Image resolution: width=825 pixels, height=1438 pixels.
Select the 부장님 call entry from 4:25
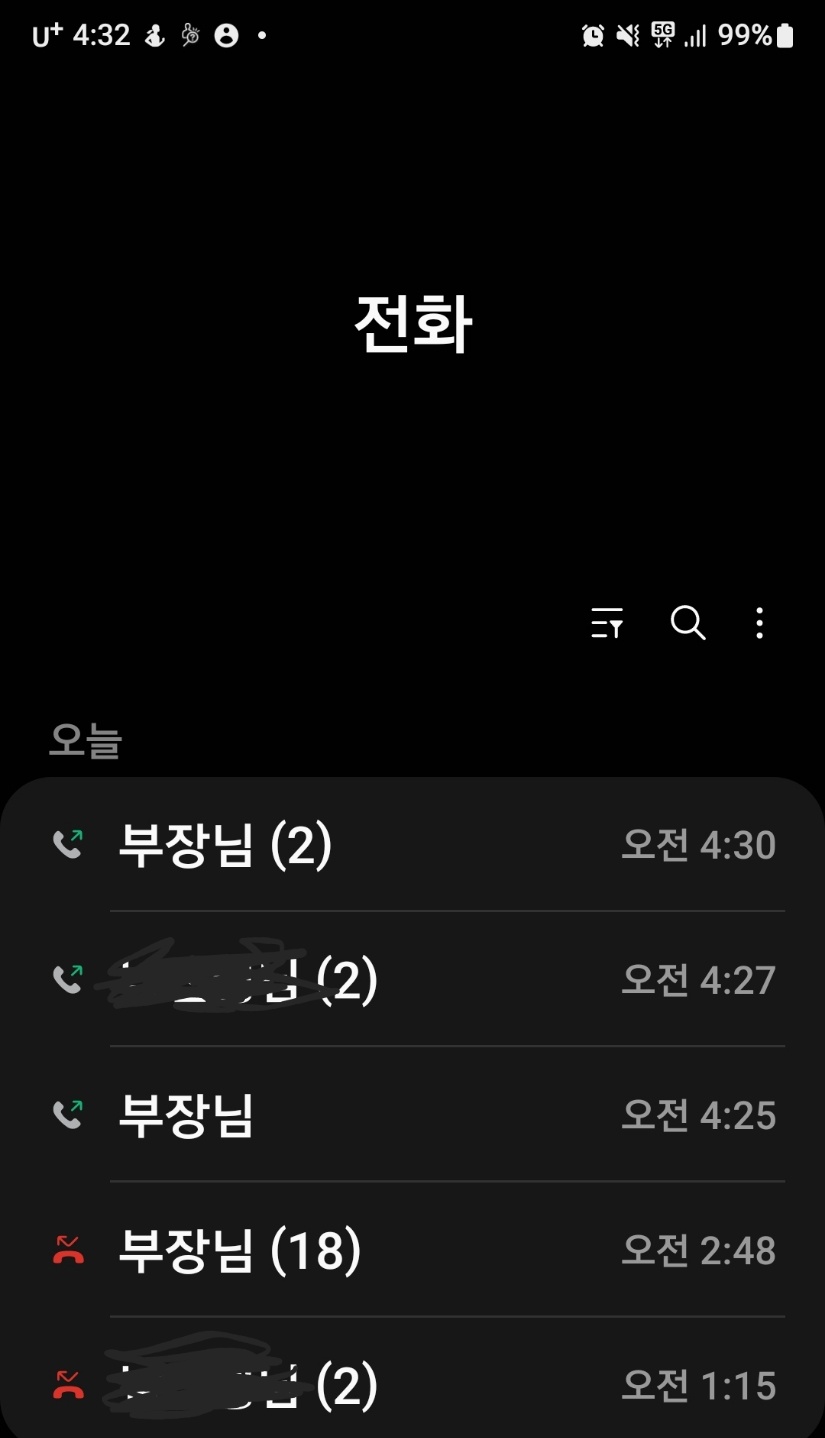coord(400,1115)
